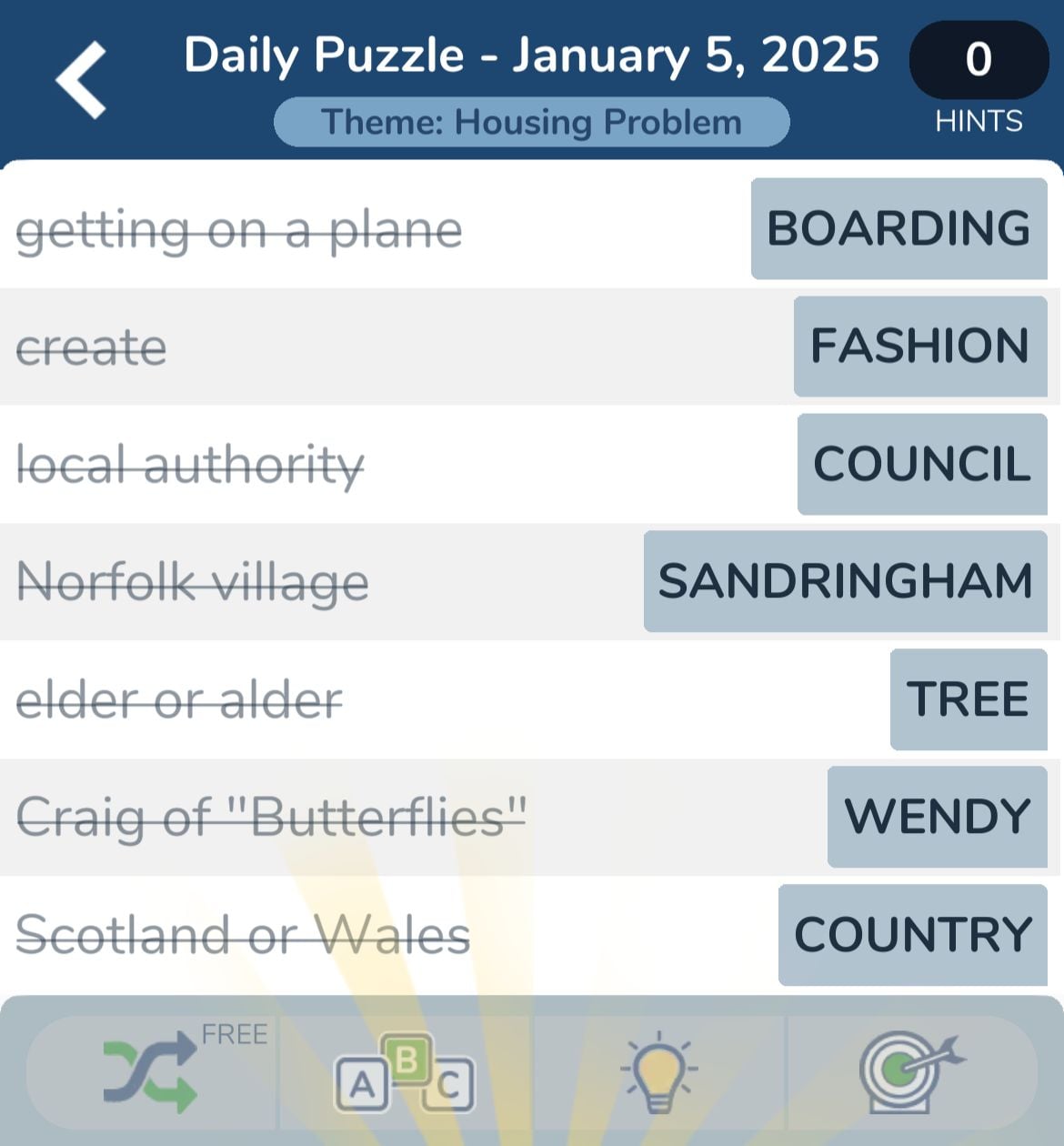Select the BOARDING answer tile
Screen dimensions: 1064x1146
(x=898, y=228)
